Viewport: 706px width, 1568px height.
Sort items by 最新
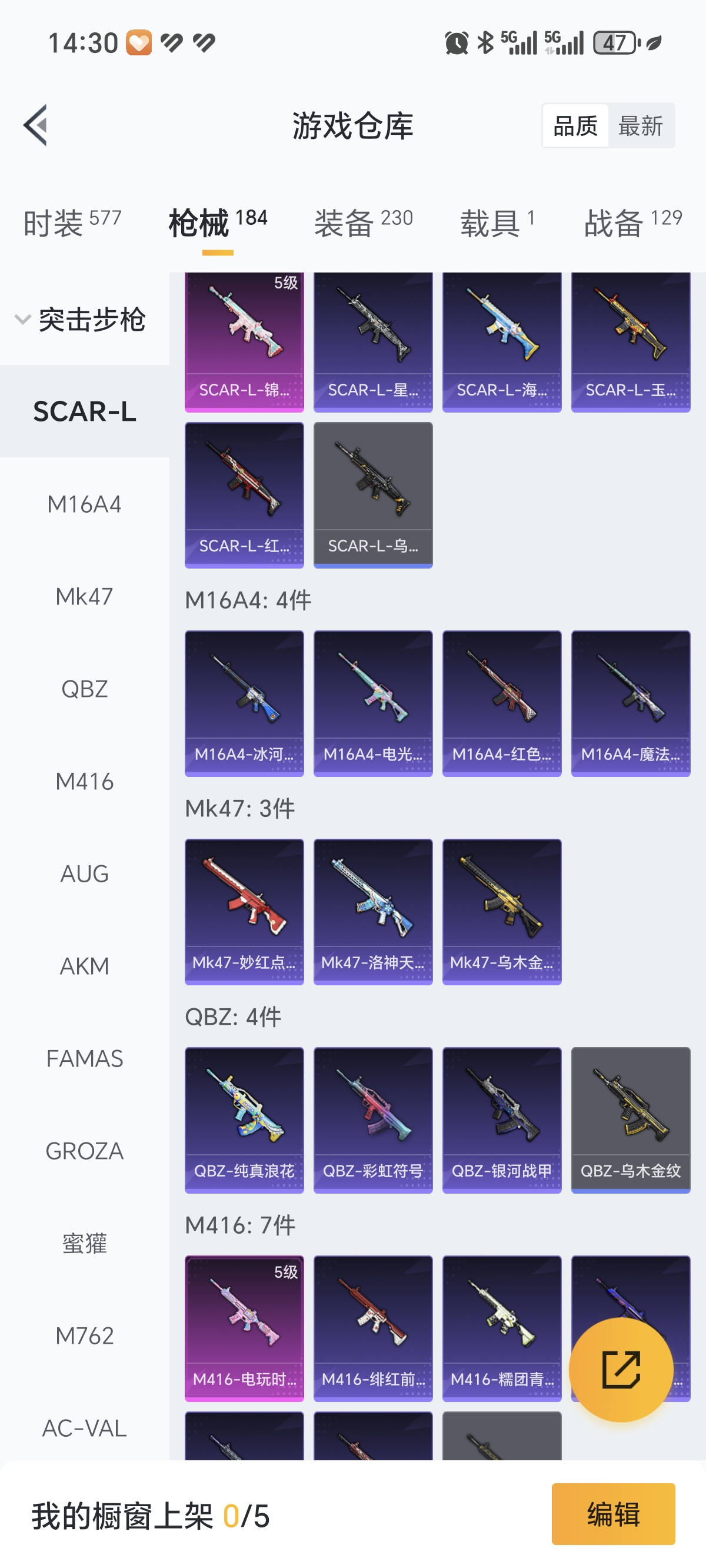[640, 126]
